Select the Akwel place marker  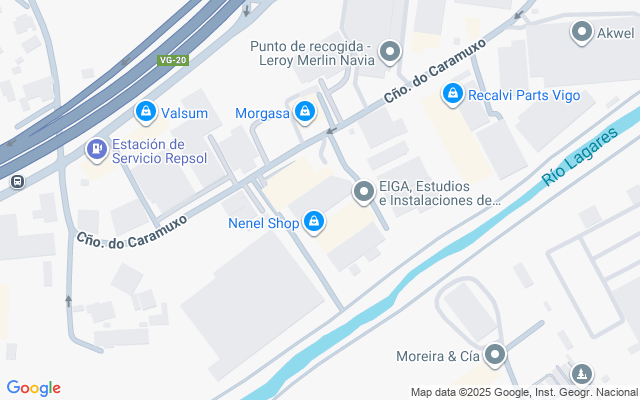581,33
